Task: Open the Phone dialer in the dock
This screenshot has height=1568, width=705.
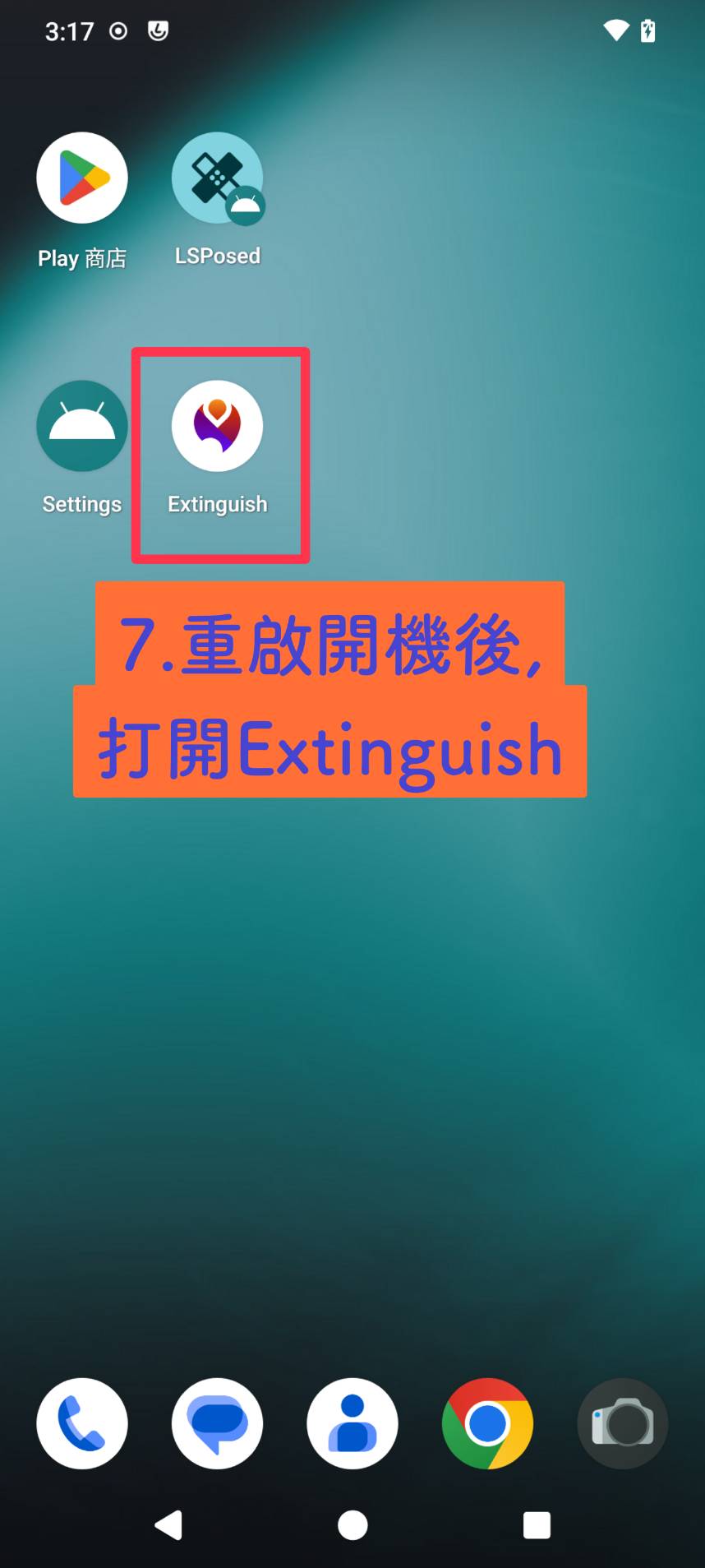Action: pos(82,1423)
